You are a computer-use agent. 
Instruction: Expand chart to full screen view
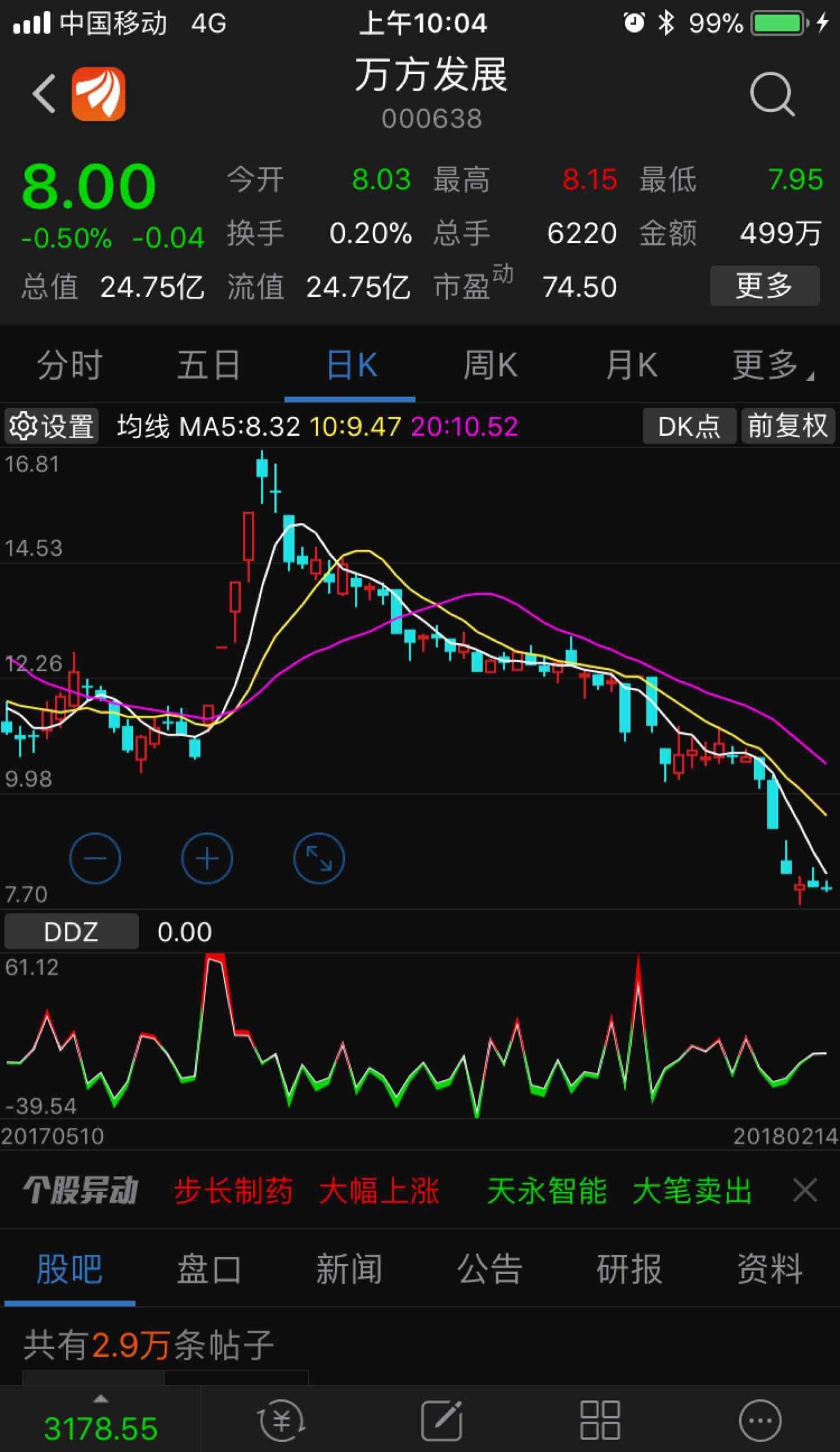click(x=319, y=858)
